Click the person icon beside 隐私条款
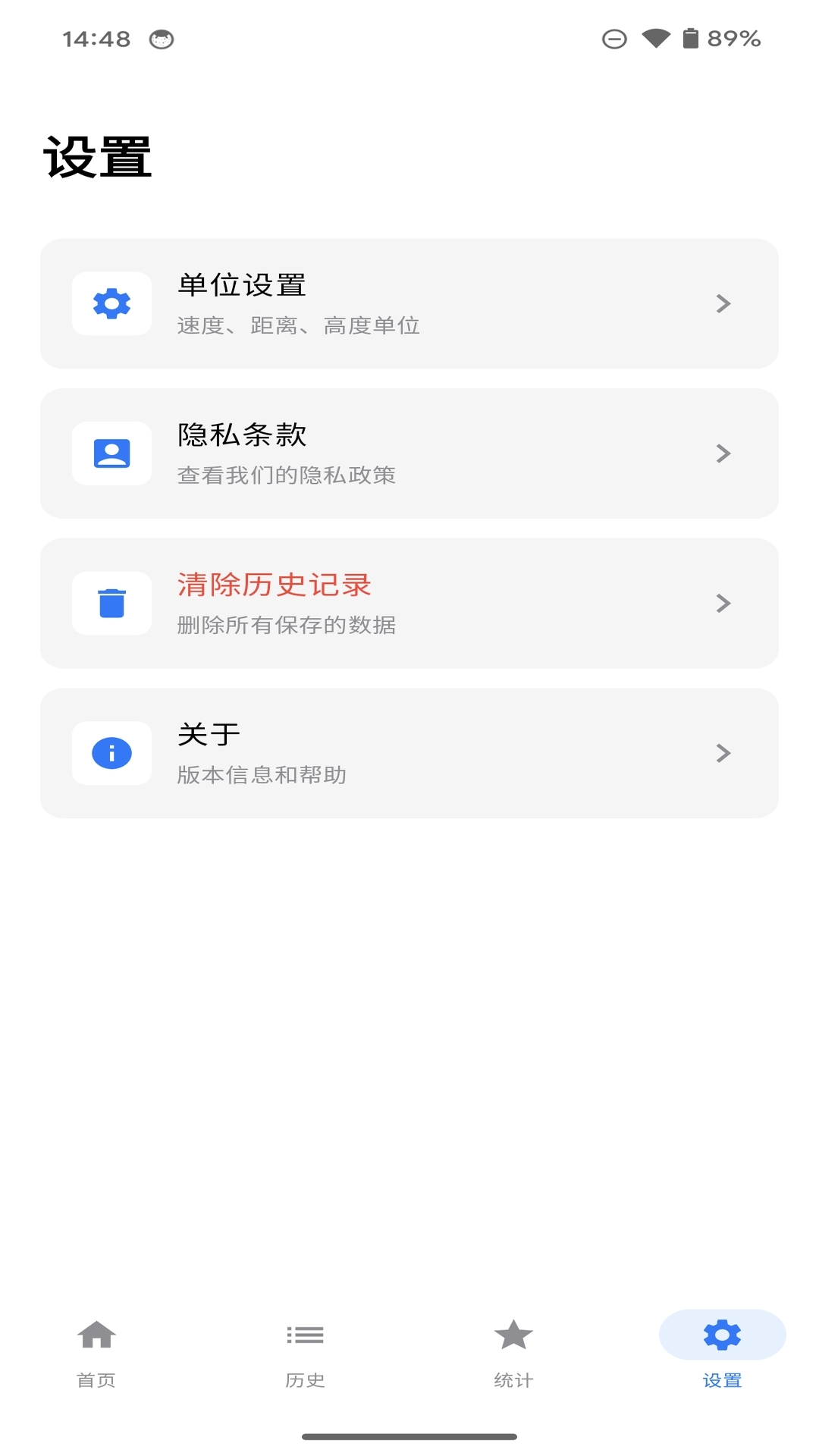Screen dimensions: 819x1456 point(111,453)
